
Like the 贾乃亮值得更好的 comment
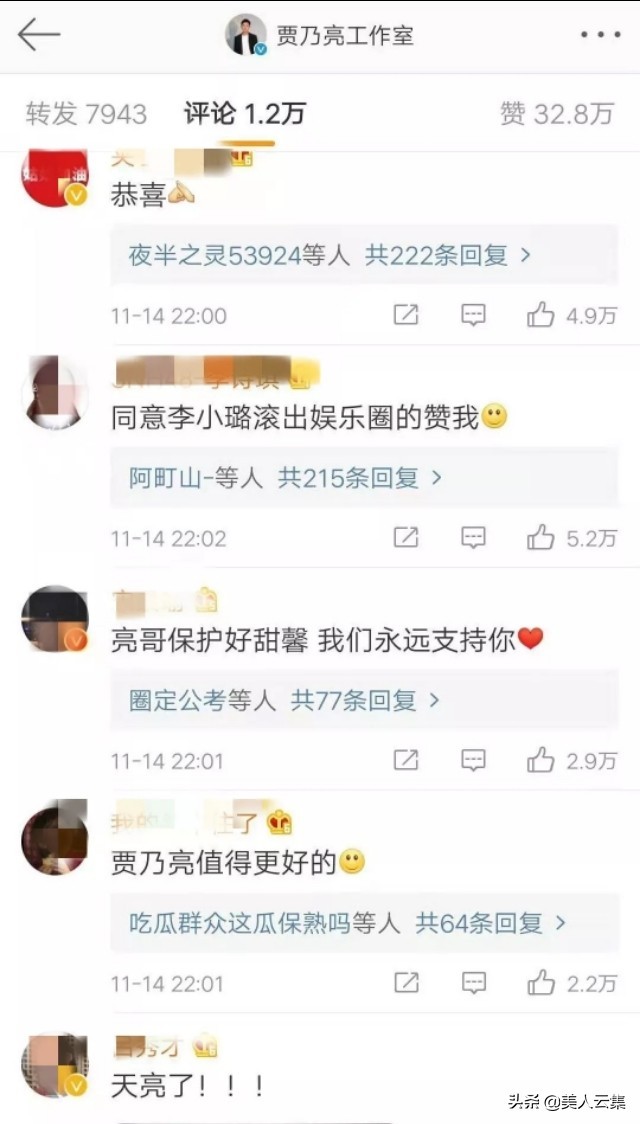[x=541, y=984]
